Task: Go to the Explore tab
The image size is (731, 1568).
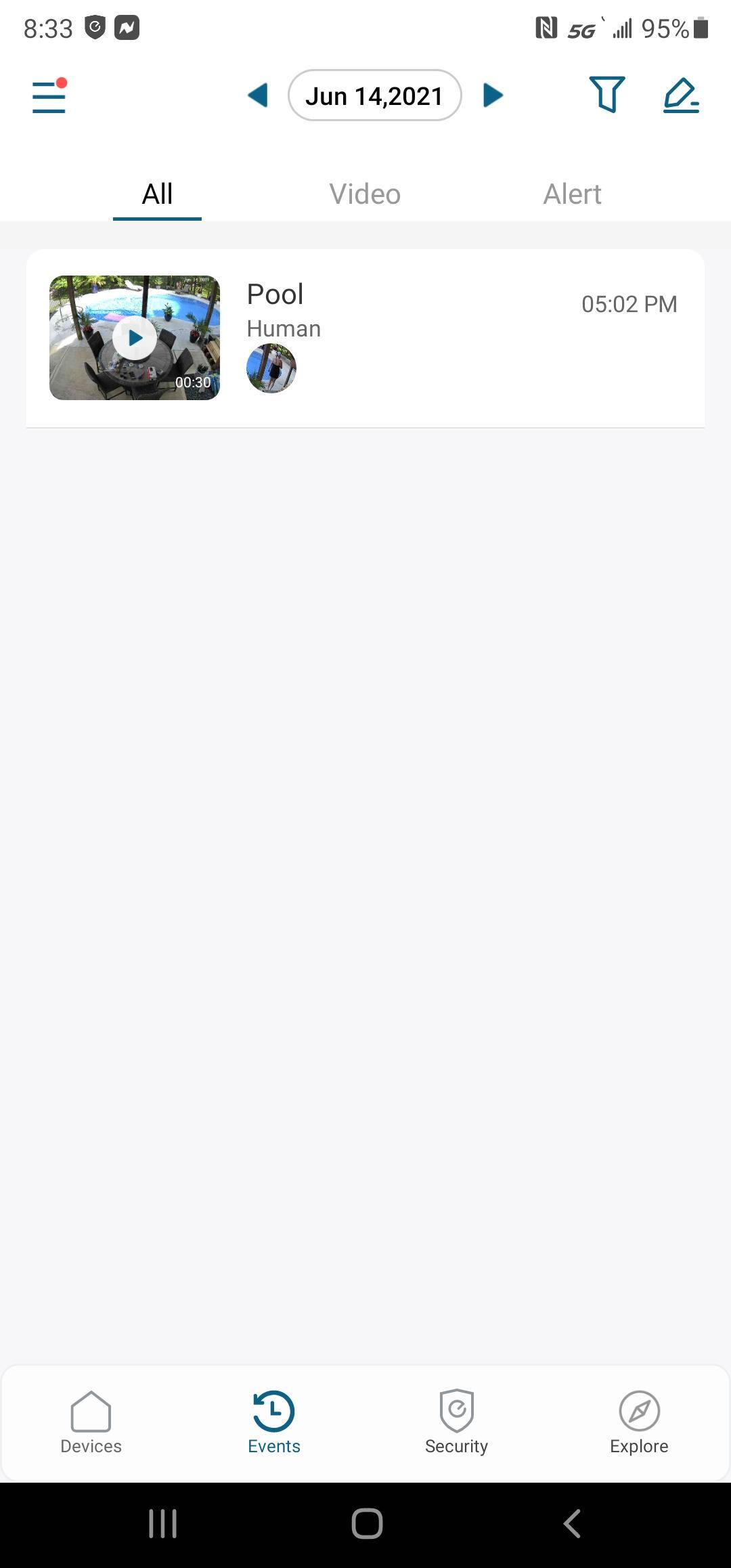Action: click(x=639, y=1422)
